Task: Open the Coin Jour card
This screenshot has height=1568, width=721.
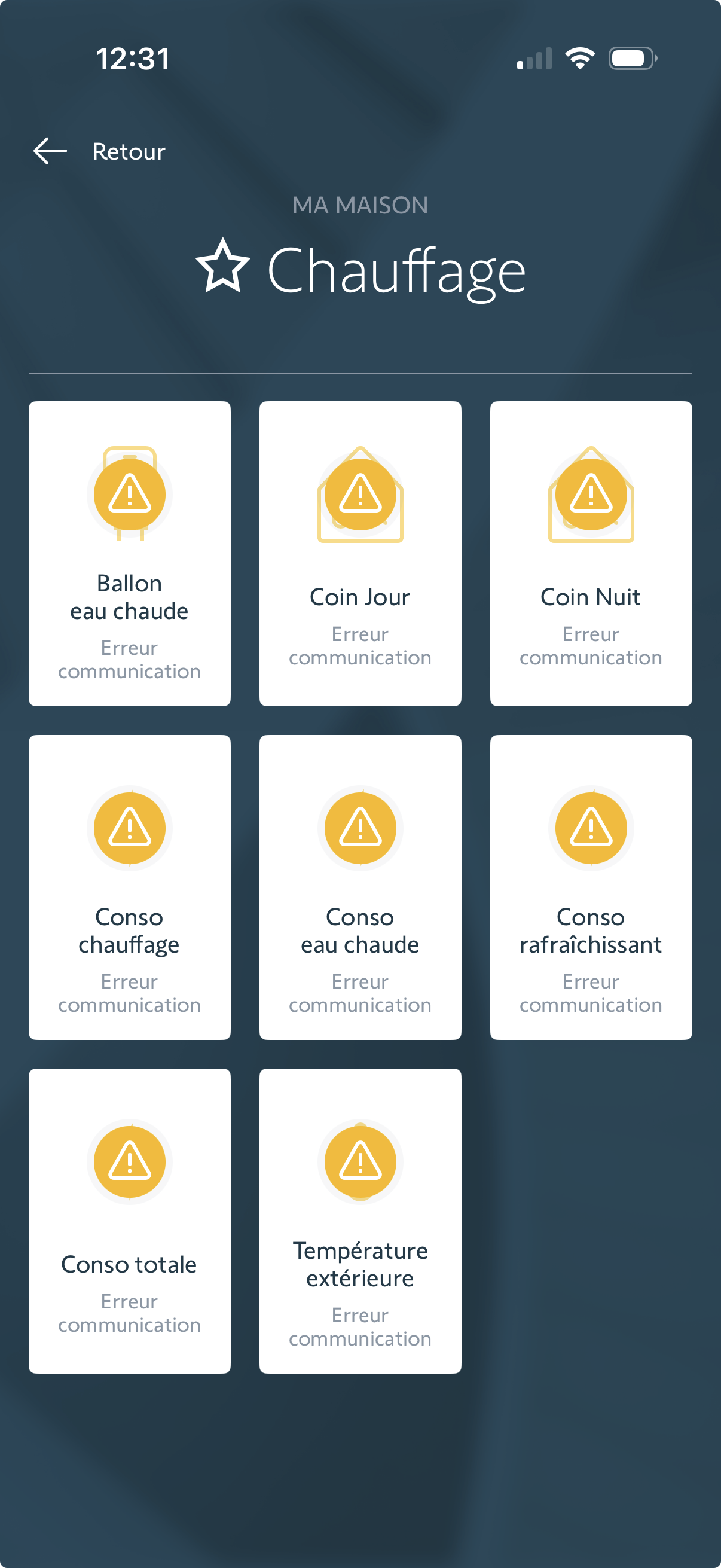Action: 360,553
